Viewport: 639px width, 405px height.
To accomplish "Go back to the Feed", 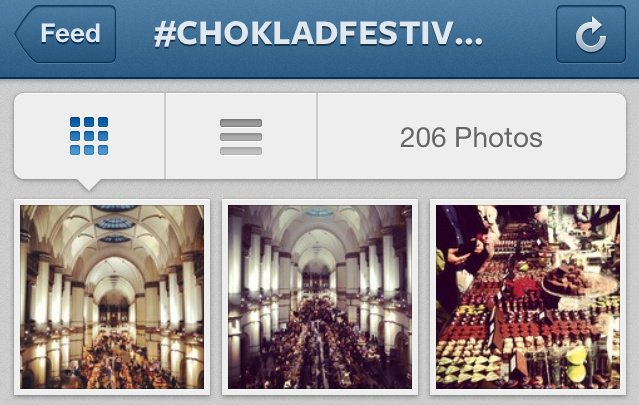I will tap(66, 34).
